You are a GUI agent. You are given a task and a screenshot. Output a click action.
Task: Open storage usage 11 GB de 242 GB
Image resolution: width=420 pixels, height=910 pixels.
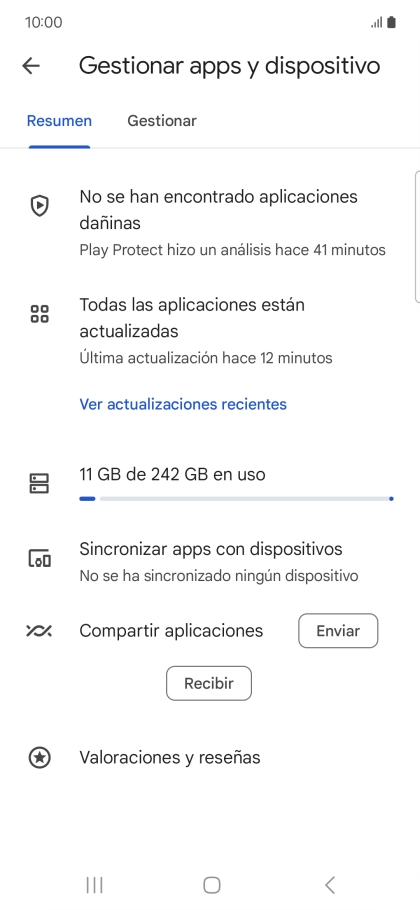click(210, 483)
